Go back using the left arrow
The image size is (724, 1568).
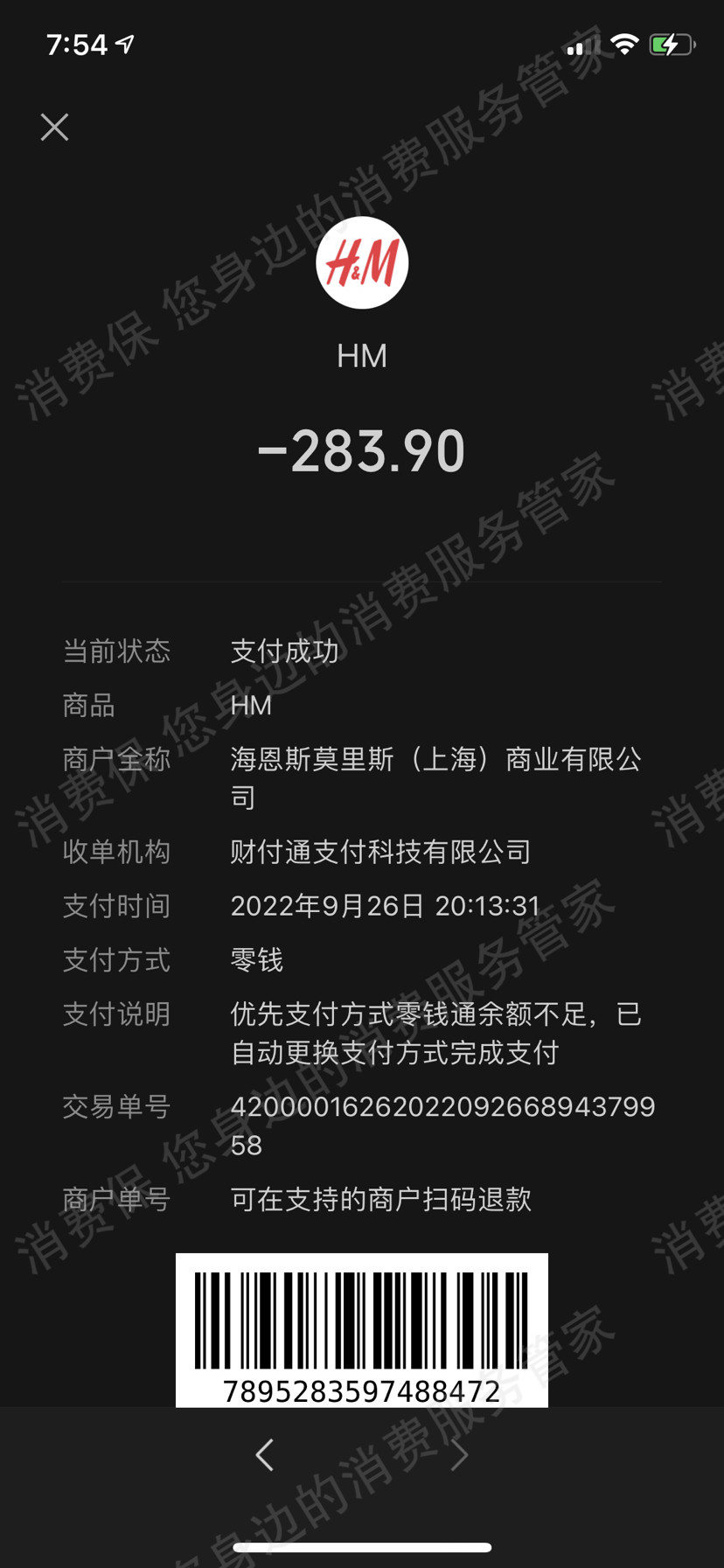pyautogui.click(x=265, y=1455)
